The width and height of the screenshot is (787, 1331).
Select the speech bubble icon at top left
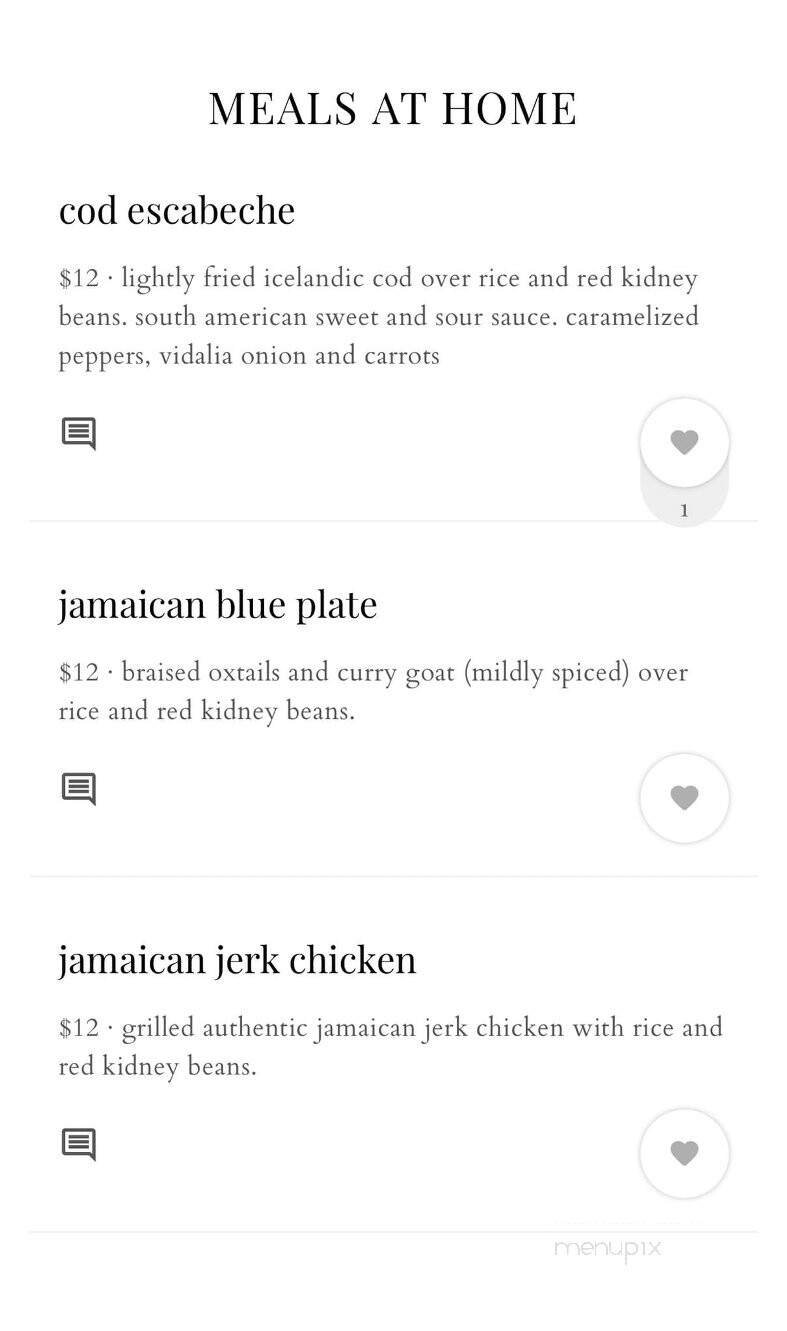click(79, 434)
